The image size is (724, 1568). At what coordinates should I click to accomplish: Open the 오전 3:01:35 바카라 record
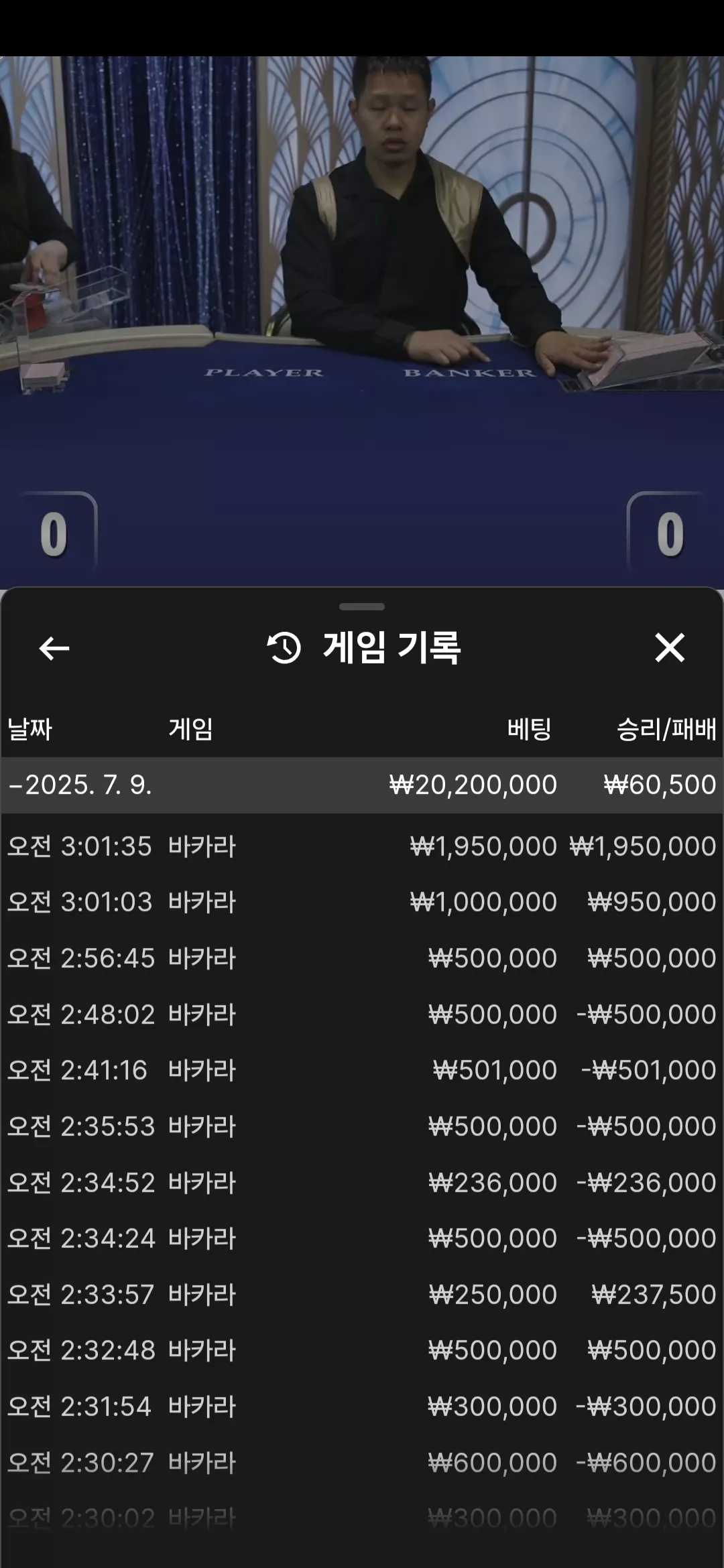tap(362, 846)
